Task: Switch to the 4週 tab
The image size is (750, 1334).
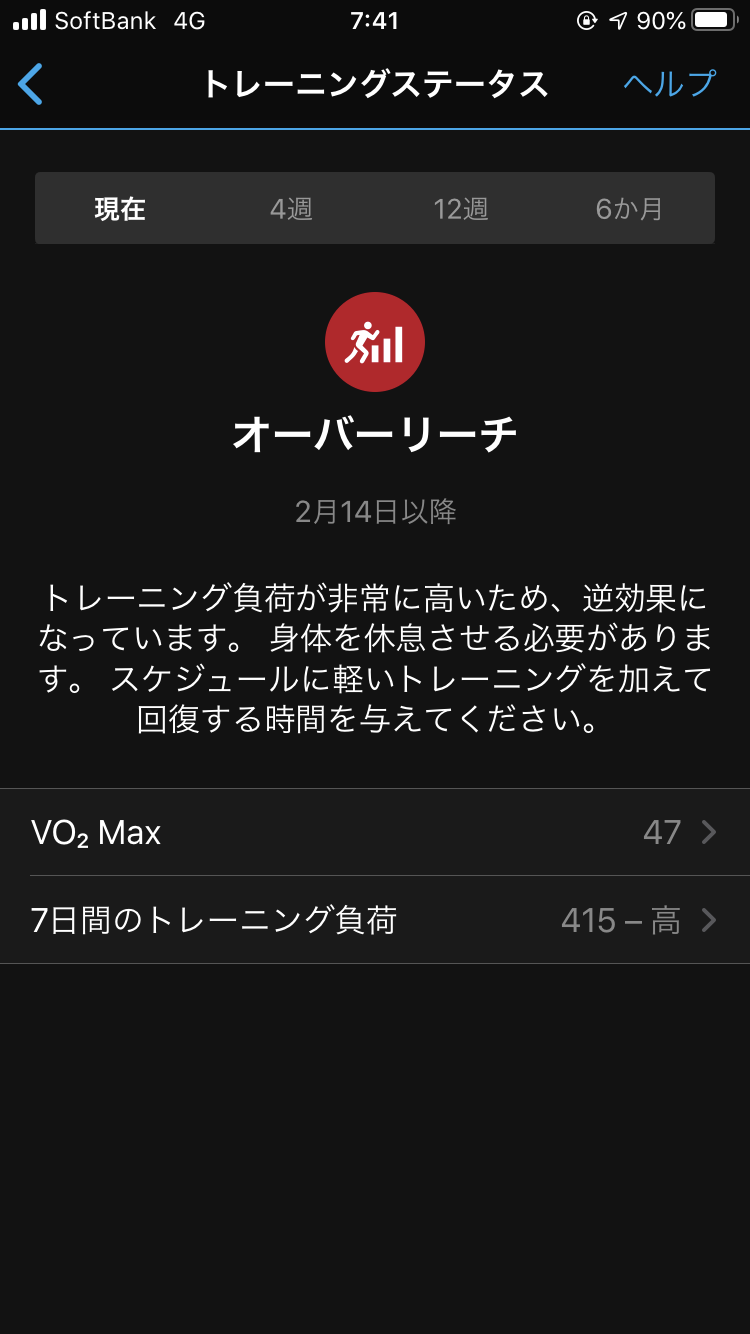Action: click(291, 209)
